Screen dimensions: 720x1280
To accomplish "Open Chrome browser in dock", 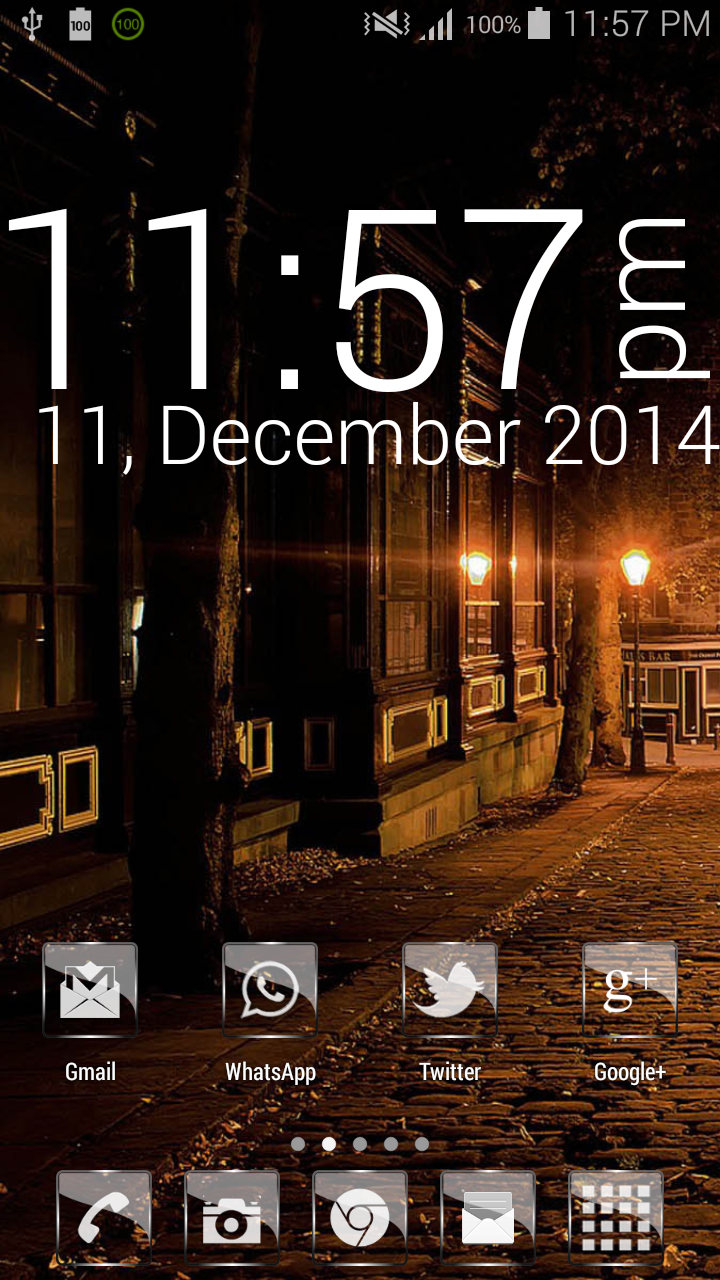I will click(x=360, y=1219).
